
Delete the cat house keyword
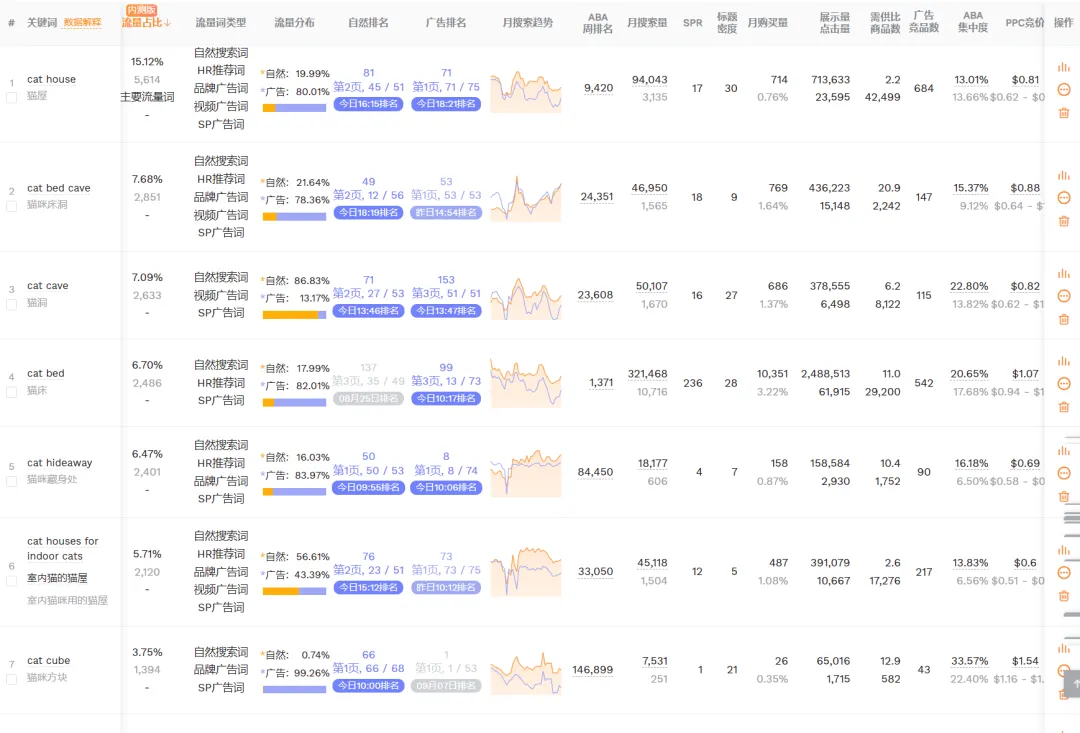1063,113
